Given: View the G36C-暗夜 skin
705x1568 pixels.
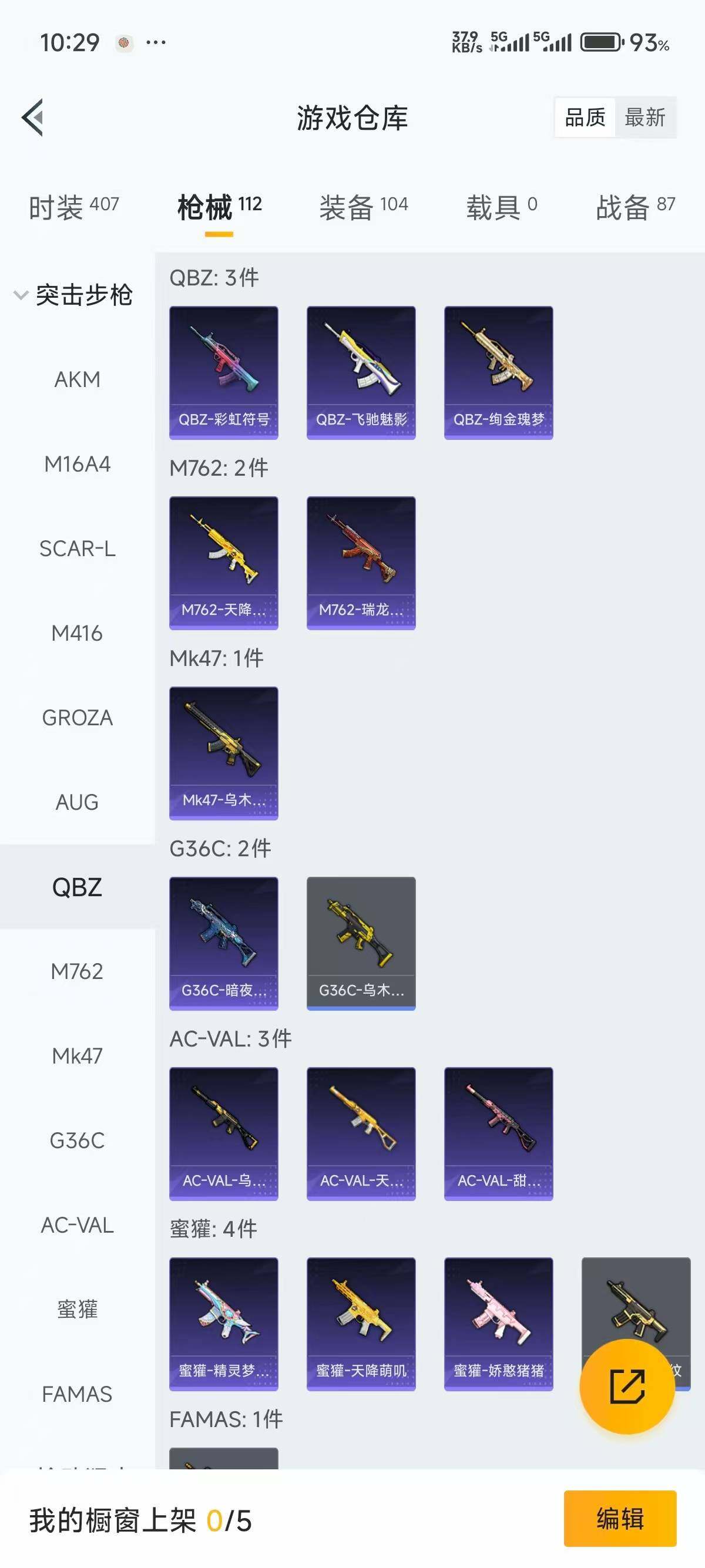Looking at the screenshot, I should (x=223, y=943).
